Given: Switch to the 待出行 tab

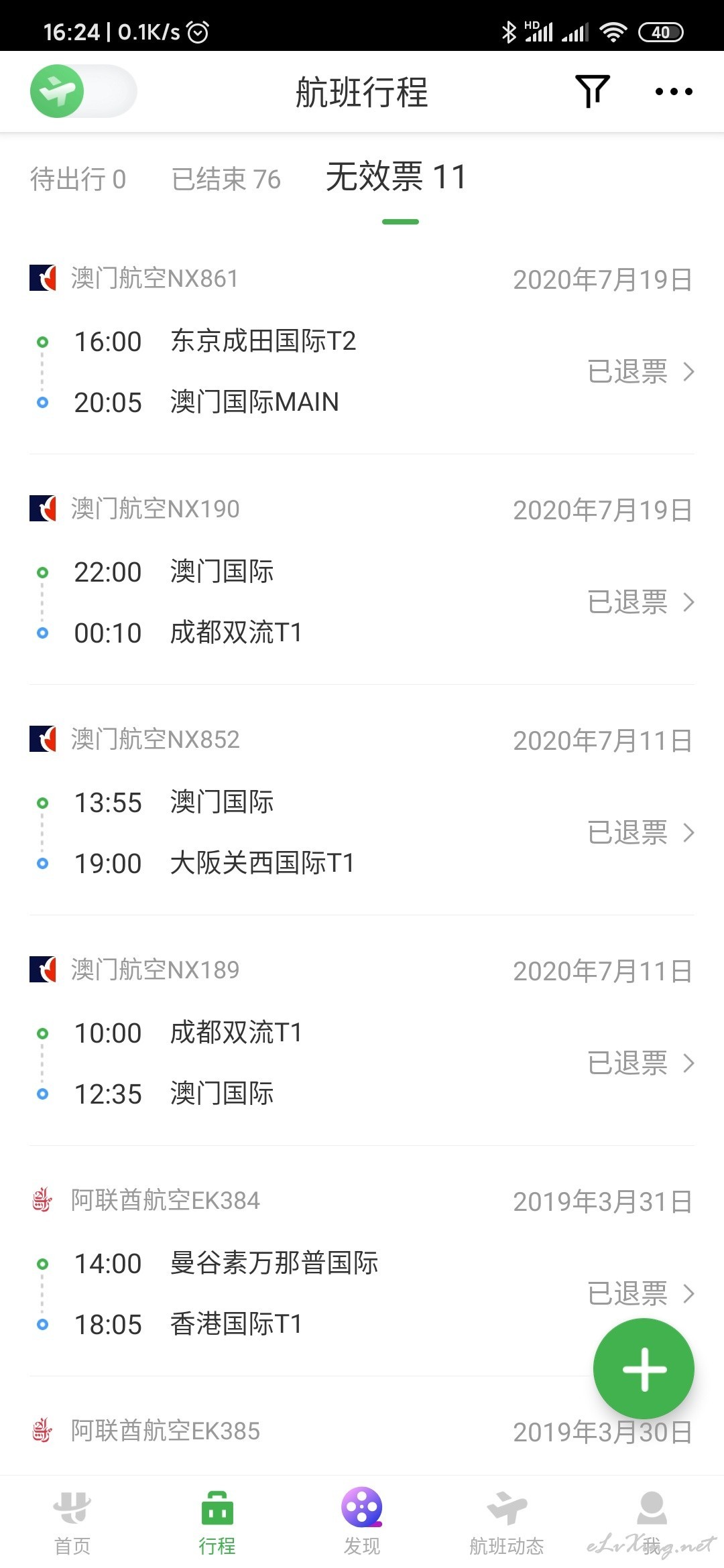Looking at the screenshot, I should pos(78,179).
